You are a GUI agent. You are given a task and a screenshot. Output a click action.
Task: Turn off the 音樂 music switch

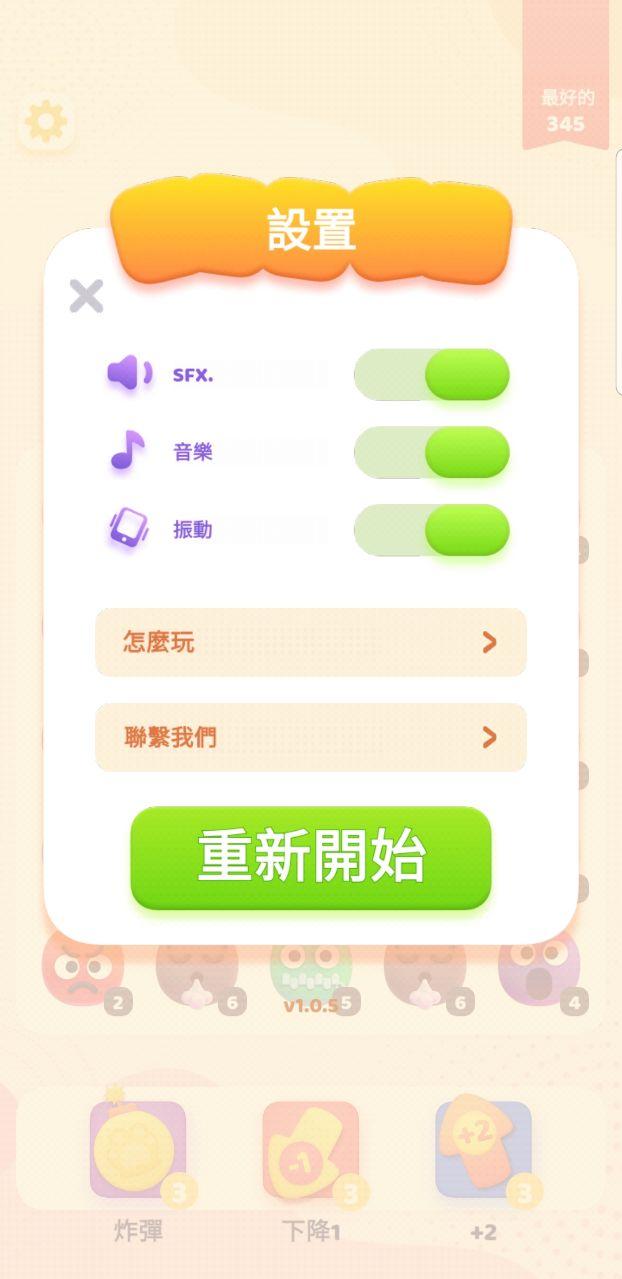(432, 452)
